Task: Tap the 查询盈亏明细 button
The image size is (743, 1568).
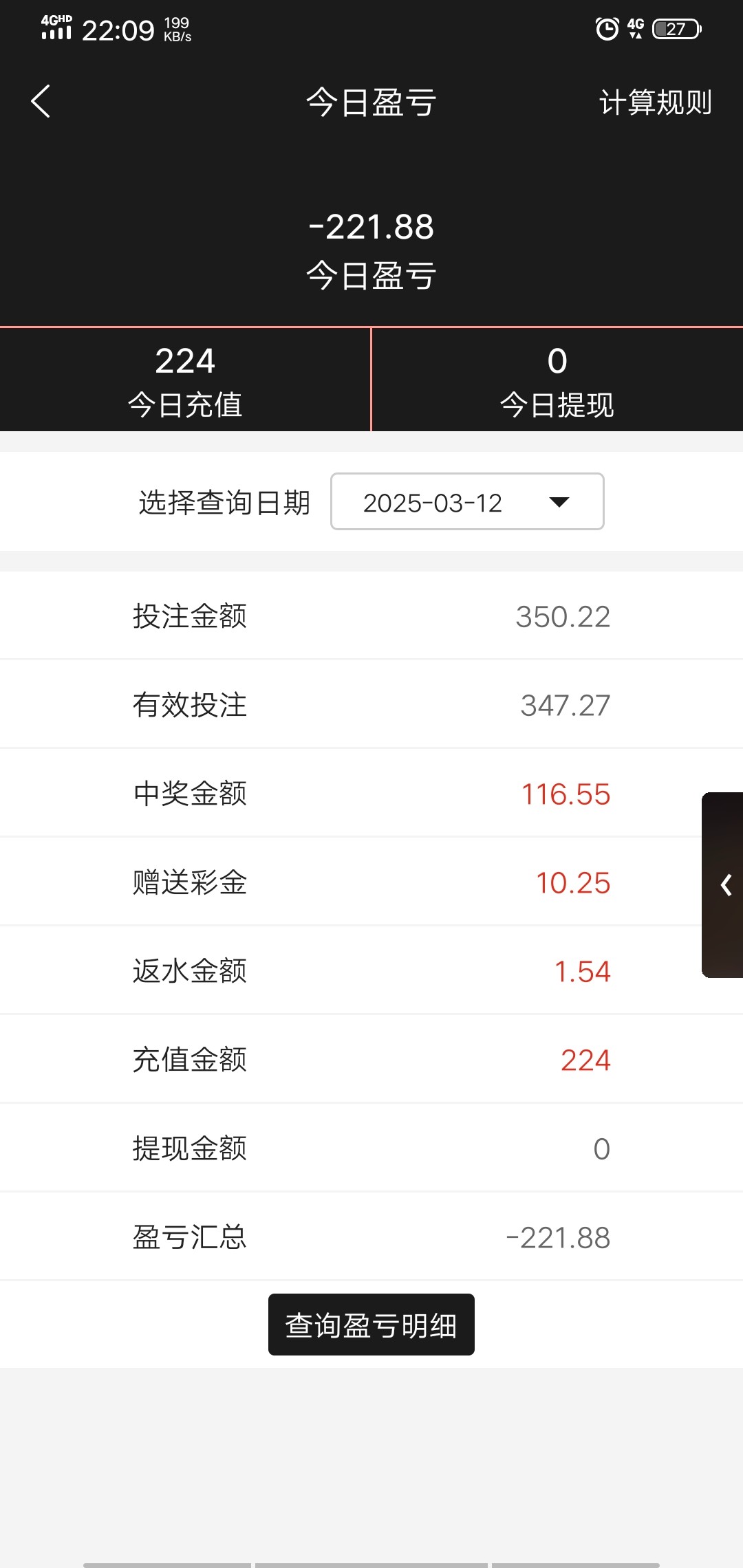Action: point(371,1325)
